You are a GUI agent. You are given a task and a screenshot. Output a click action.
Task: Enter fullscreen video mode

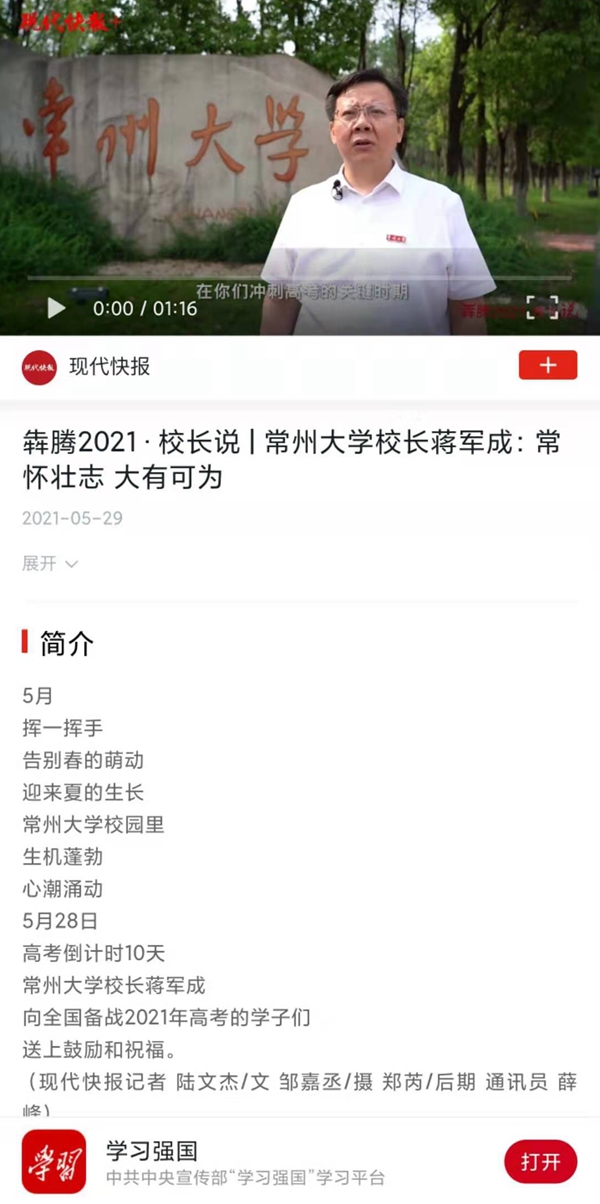(x=541, y=308)
